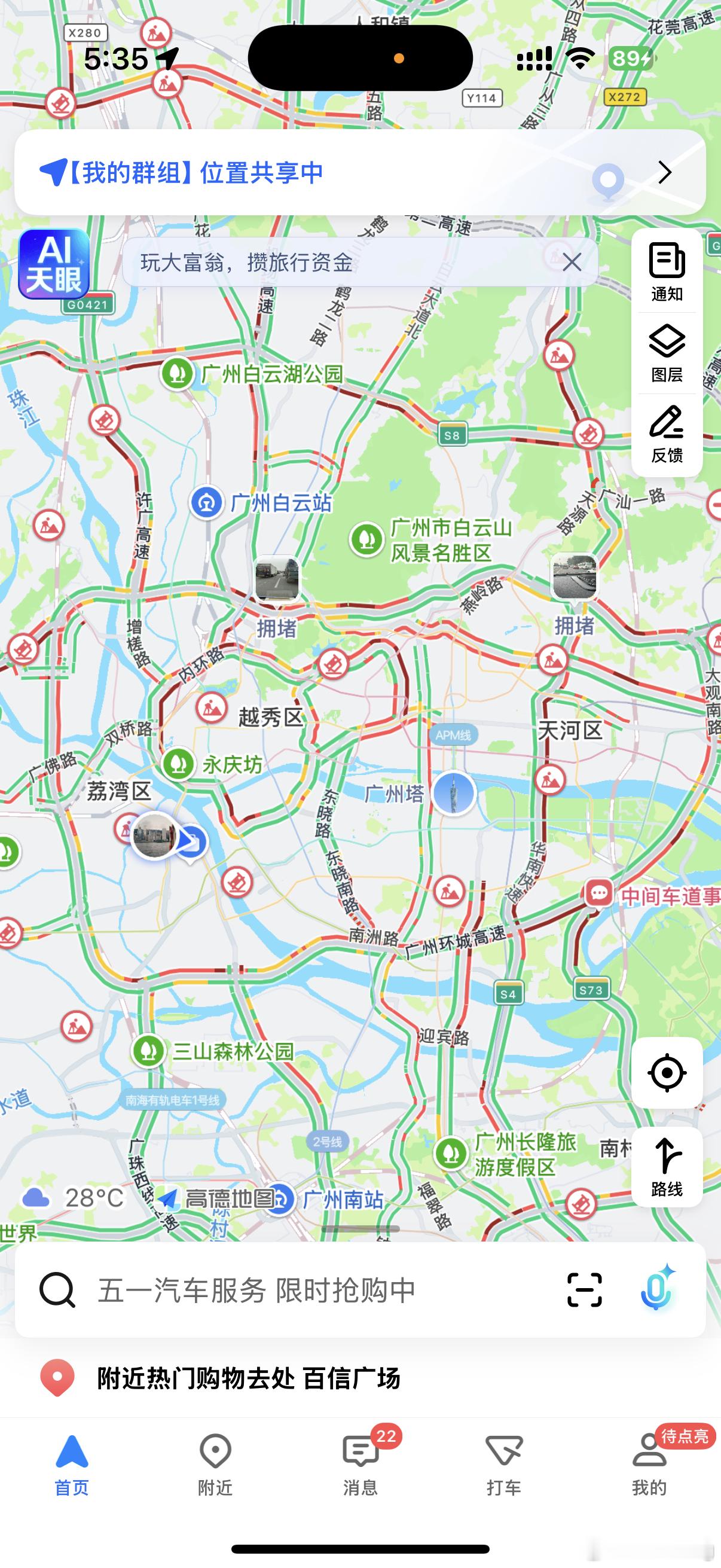Image resolution: width=721 pixels, height=1568 pixels.
Task: Open the 图层 map layers
Action: pos(667,353)
